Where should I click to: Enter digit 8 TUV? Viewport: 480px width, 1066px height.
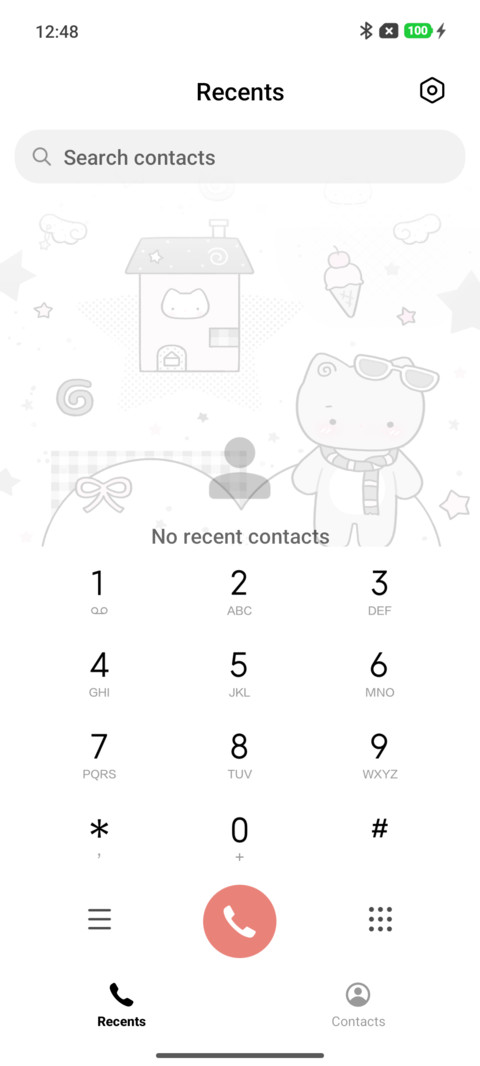pos(239,755)
